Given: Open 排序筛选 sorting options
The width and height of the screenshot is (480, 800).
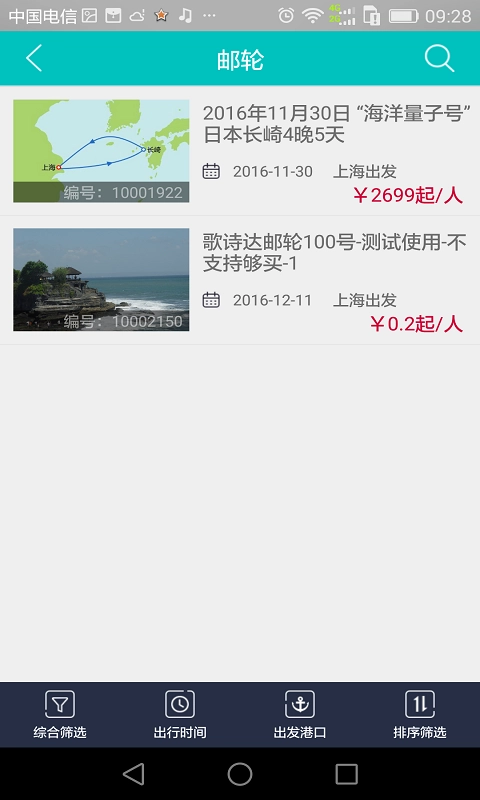Looking at the screenshot, I should [x=420, y=715].
